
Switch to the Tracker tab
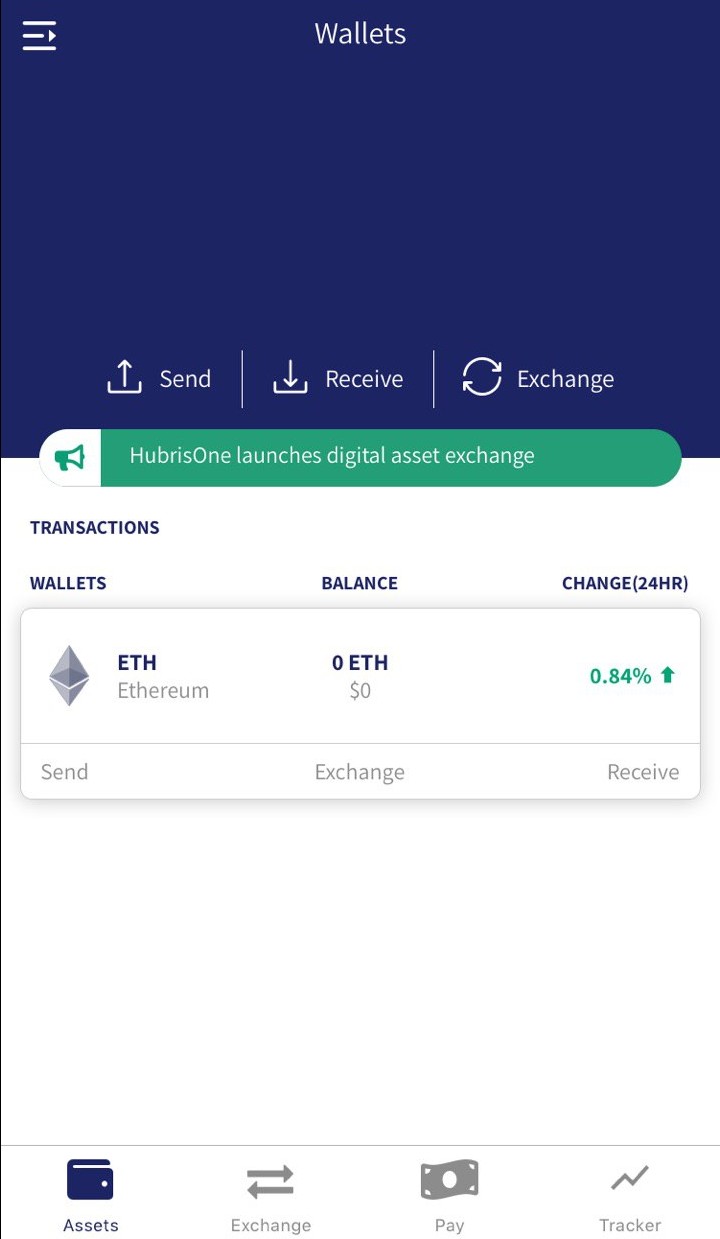point(630,1195)
